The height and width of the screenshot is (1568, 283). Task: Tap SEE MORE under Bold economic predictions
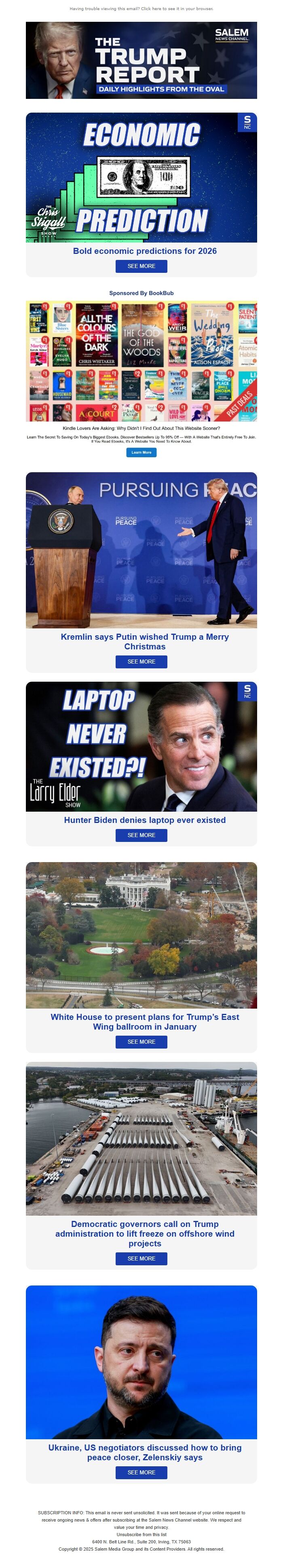tap(141, 266)
